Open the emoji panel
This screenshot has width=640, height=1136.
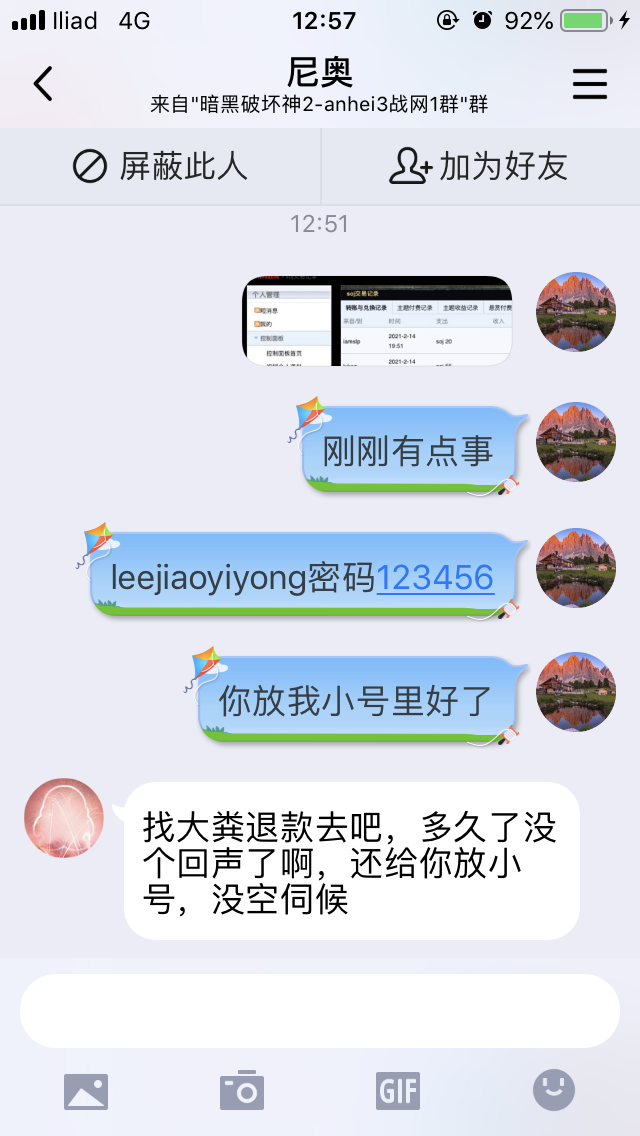(x=554, y=1090)
